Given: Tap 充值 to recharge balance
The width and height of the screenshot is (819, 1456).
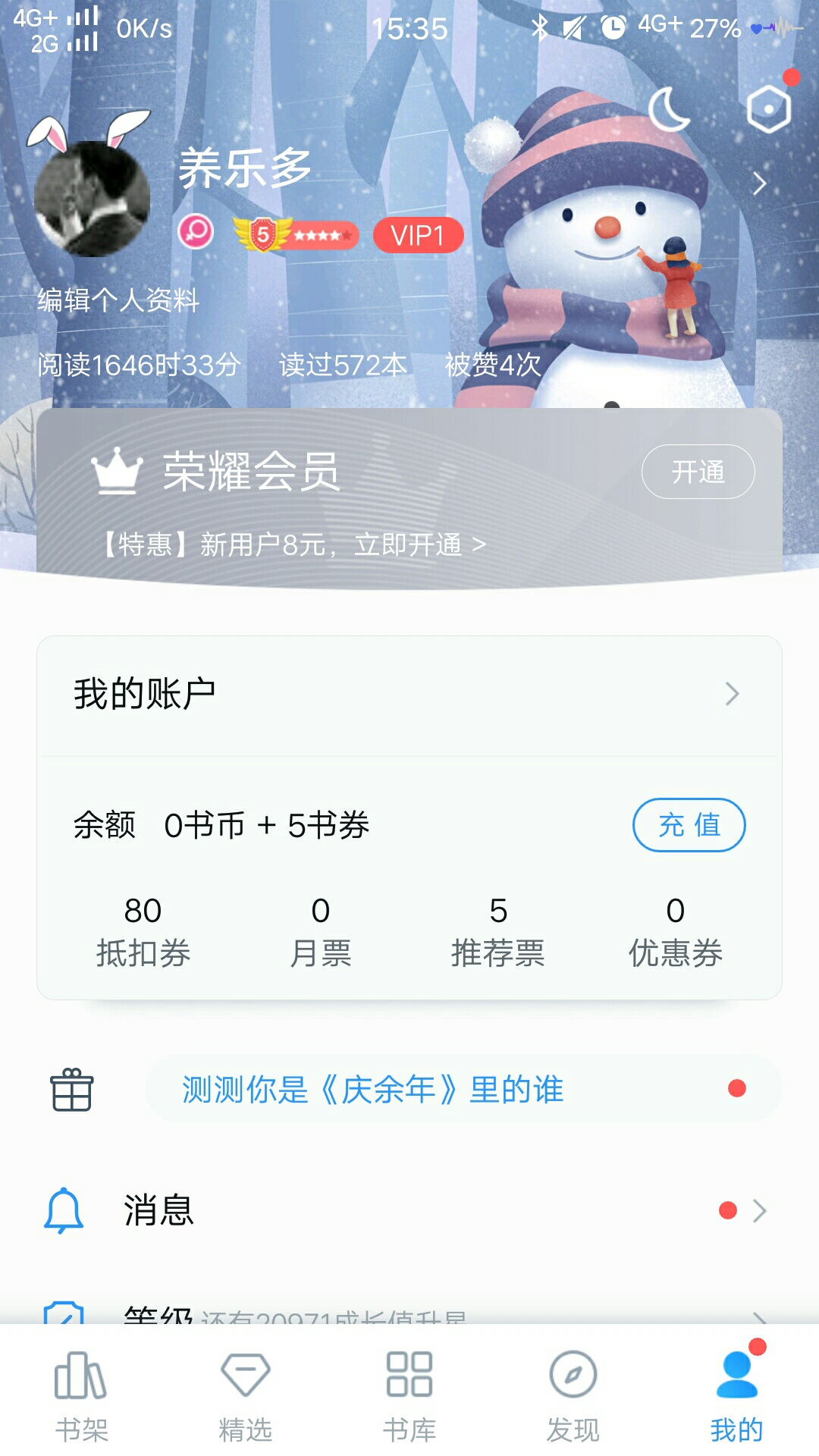Looking at the screenshot, I should coord(689,825).
